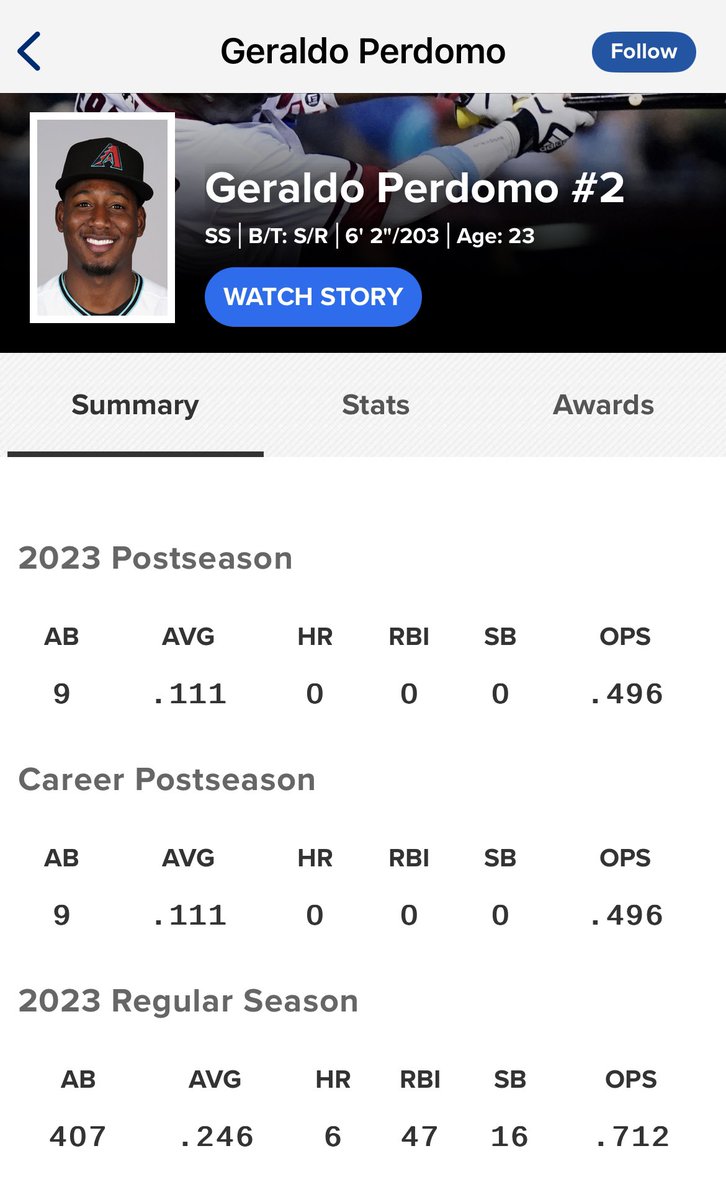Open the Awards tab
Image resolution: width=726 pixels, height=1200 pixels.
click(x=604, y=405)
